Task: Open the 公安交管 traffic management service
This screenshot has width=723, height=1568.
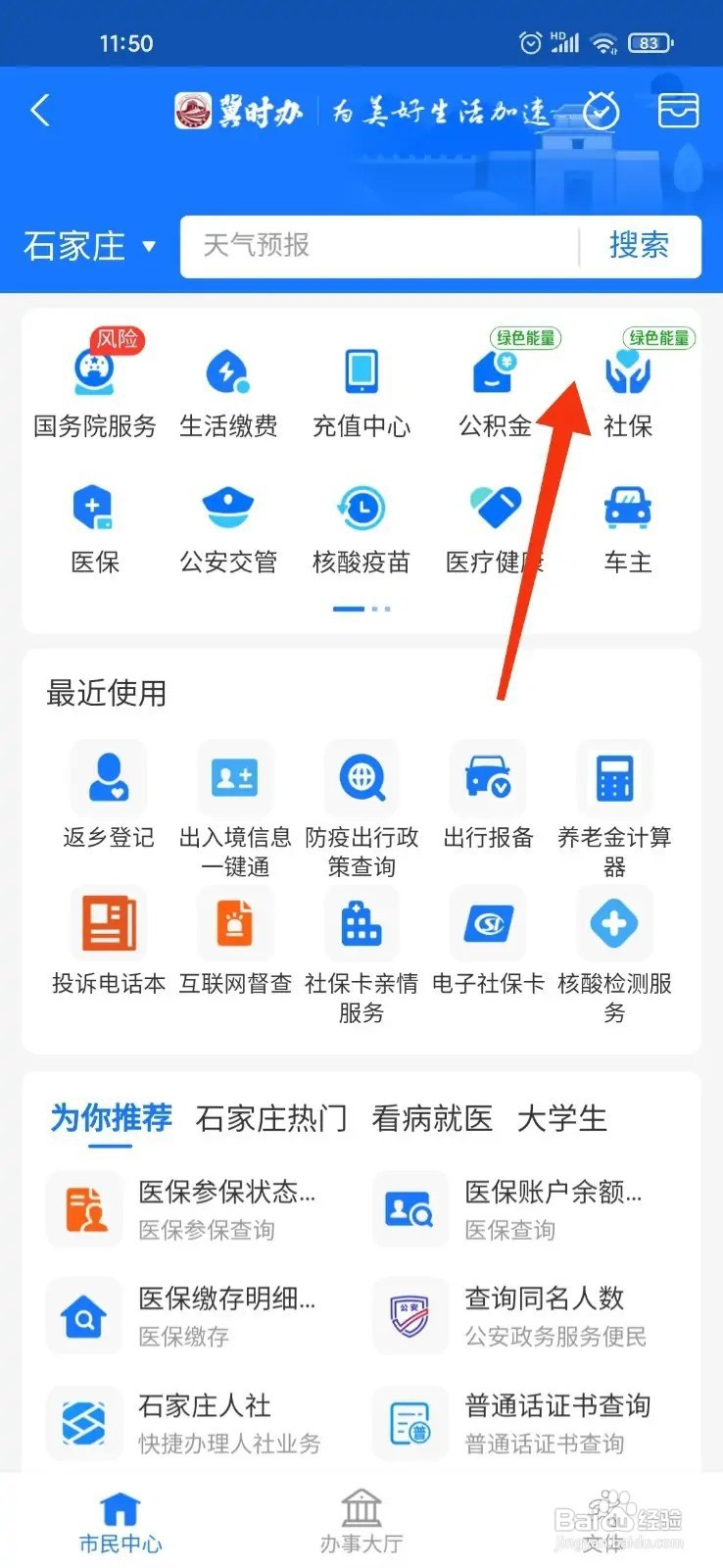Action: pyautogui.click(x=228, y=526)
